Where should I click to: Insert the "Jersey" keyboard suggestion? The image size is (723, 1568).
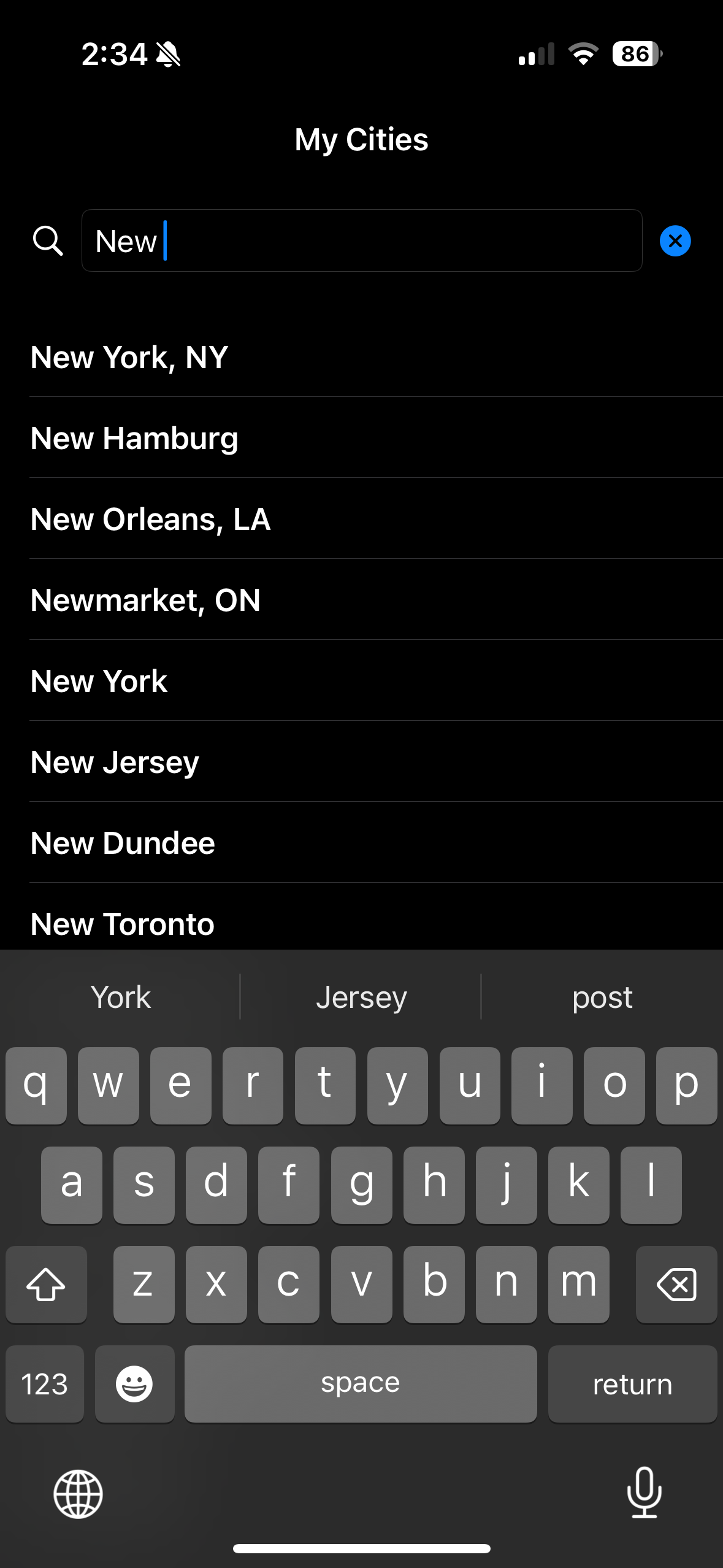coord(361,997)
